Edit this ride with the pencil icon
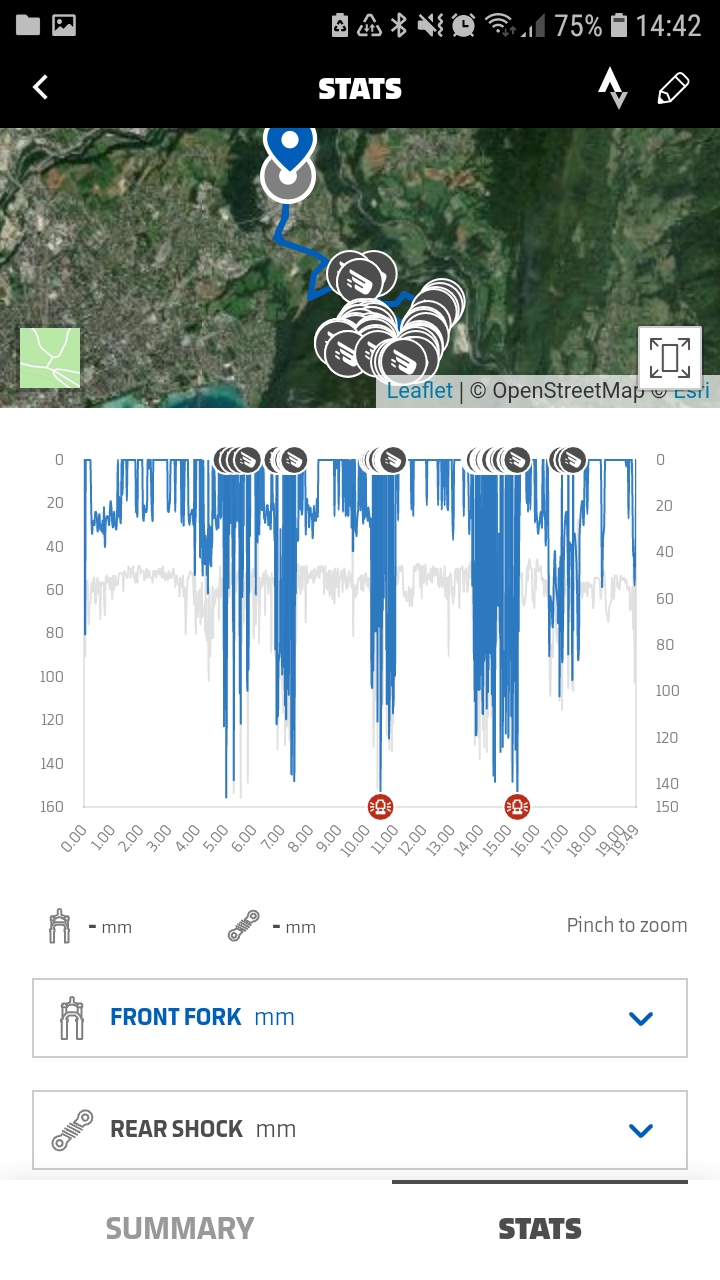720x1280 pixels. [673, 88]
